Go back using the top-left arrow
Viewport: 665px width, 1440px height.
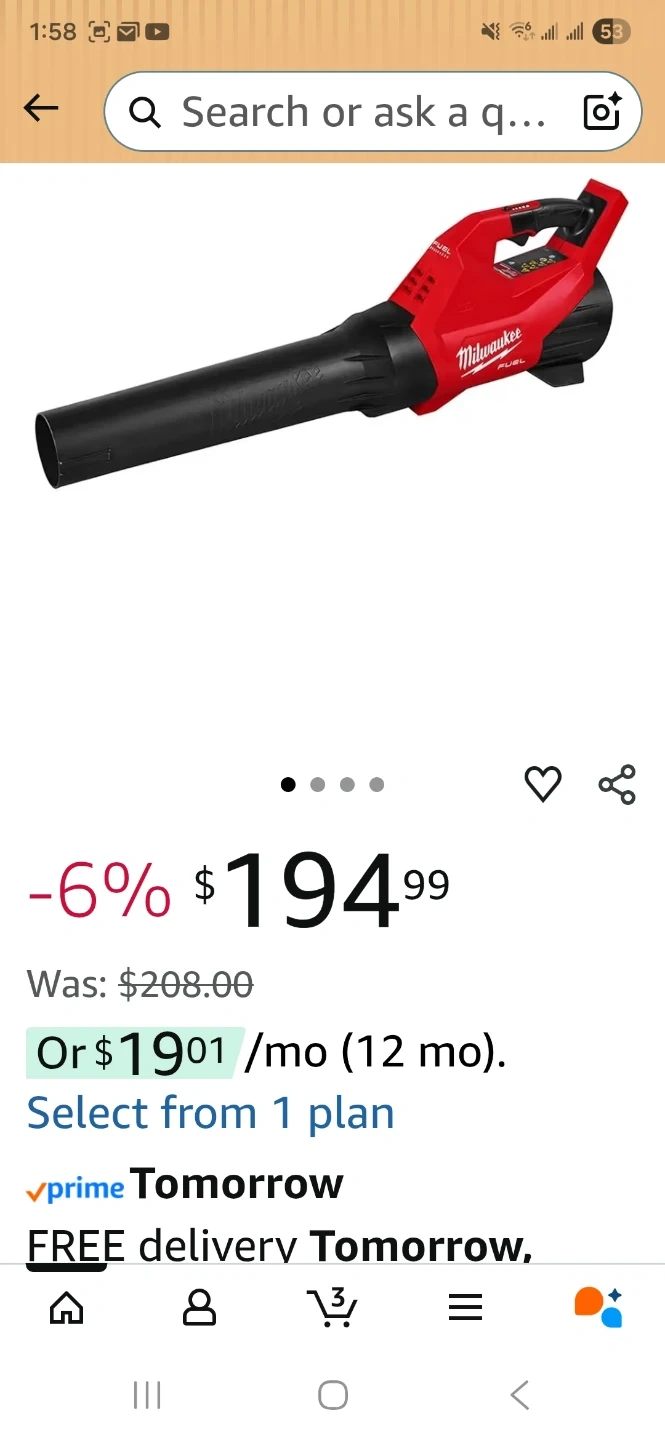pos(41,108)
